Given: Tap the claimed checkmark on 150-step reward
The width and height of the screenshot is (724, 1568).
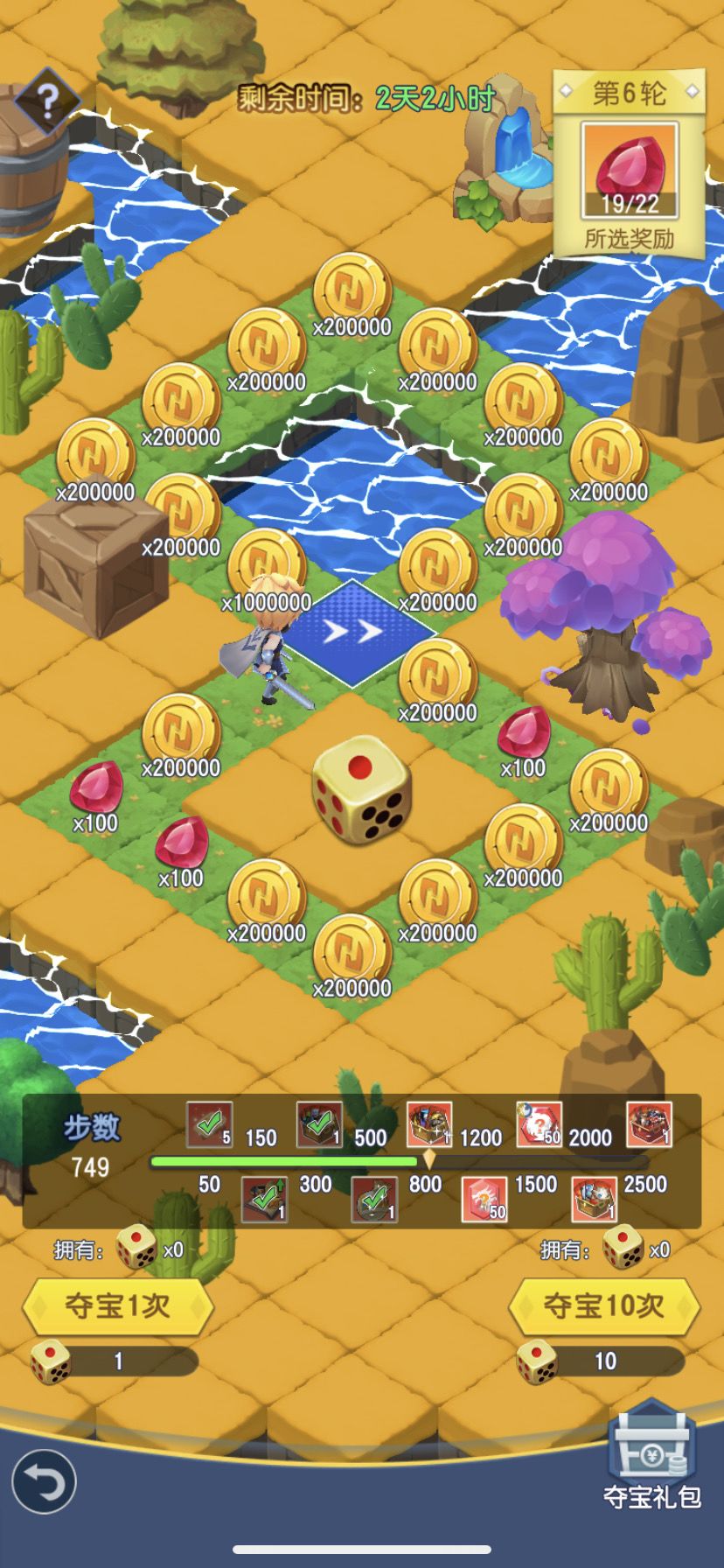Looking at the screenshot, I should (208, 1123).
